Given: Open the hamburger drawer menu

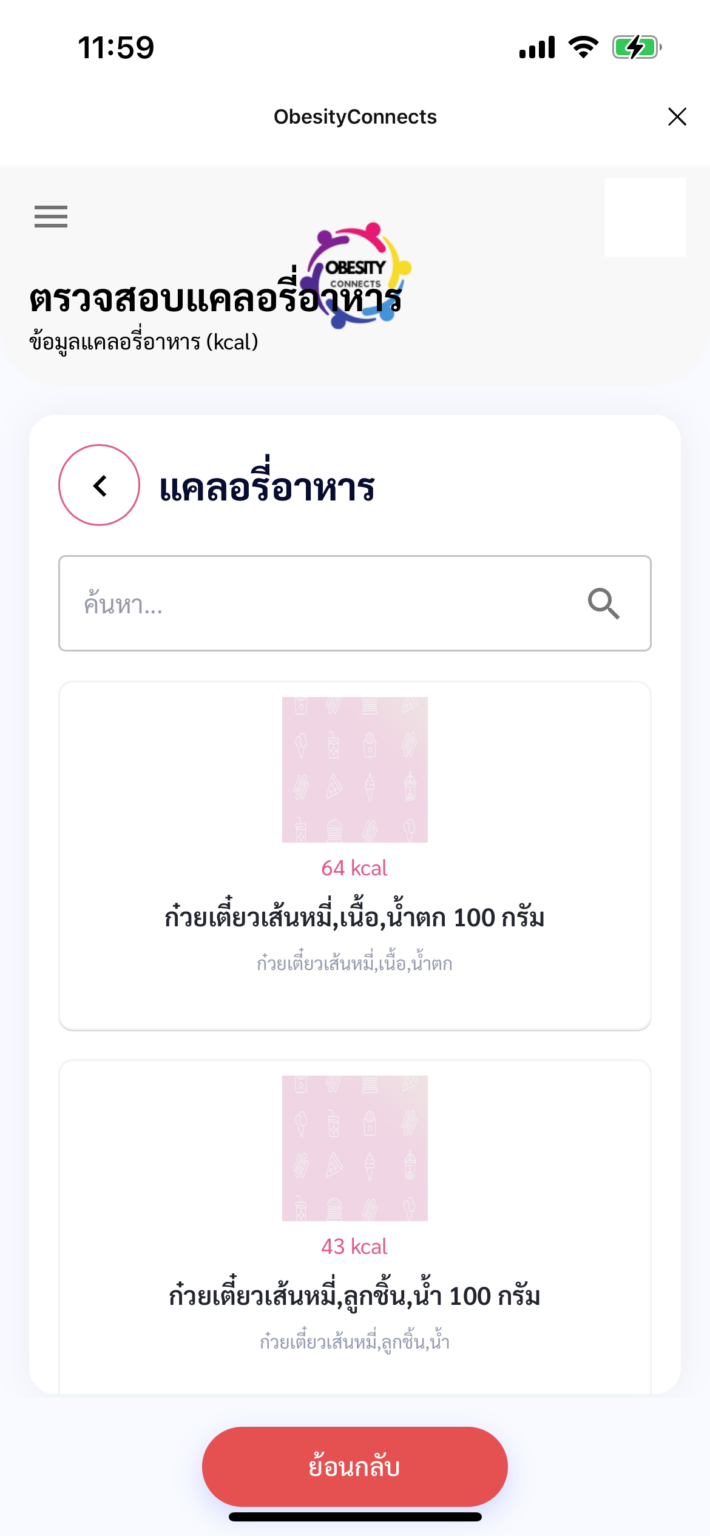Looking at the screenshot, I should pos(51,216).
